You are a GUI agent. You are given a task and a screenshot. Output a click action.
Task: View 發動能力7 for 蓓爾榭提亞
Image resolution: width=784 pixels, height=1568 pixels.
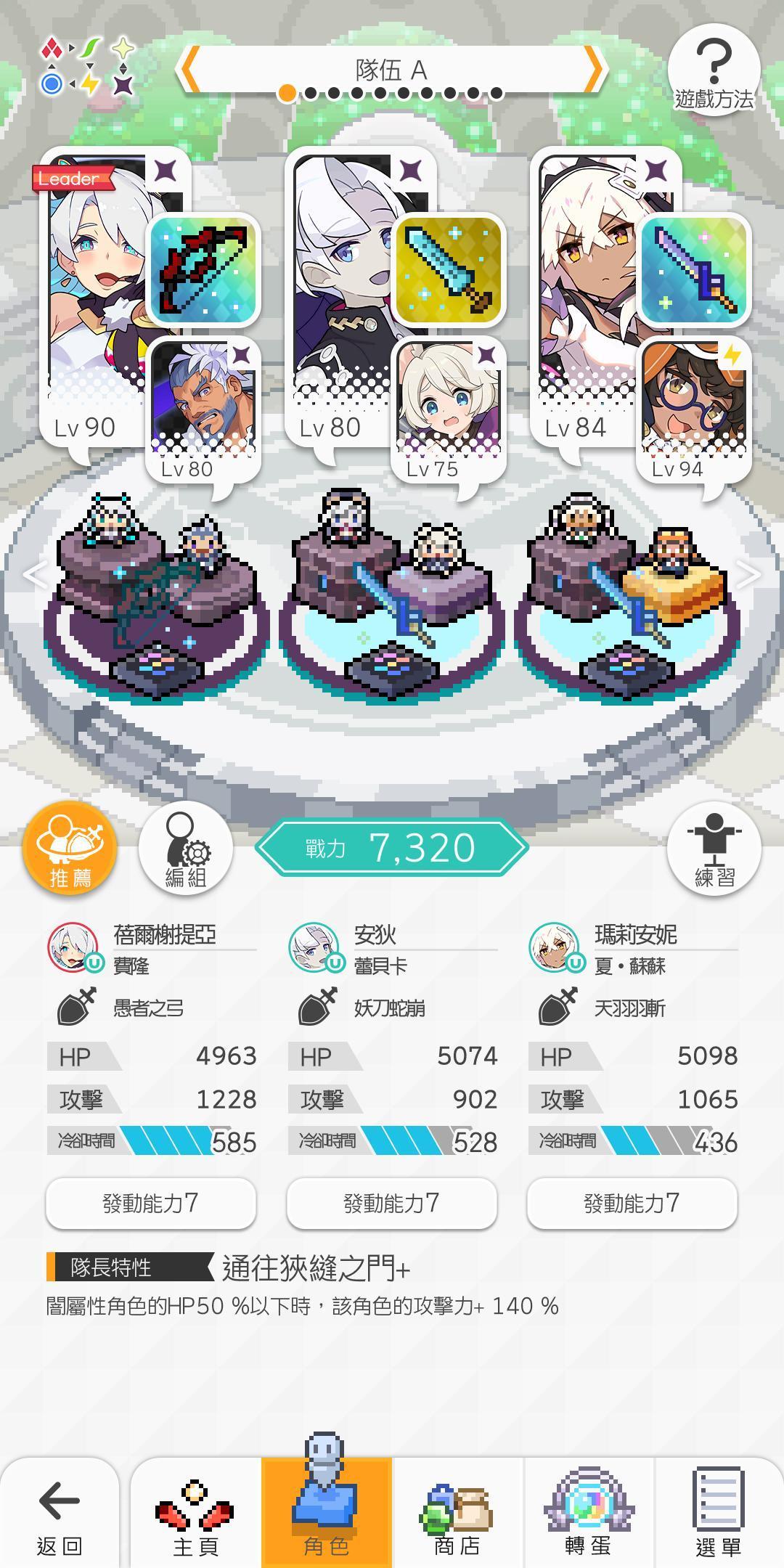(x=151, y=1203)
